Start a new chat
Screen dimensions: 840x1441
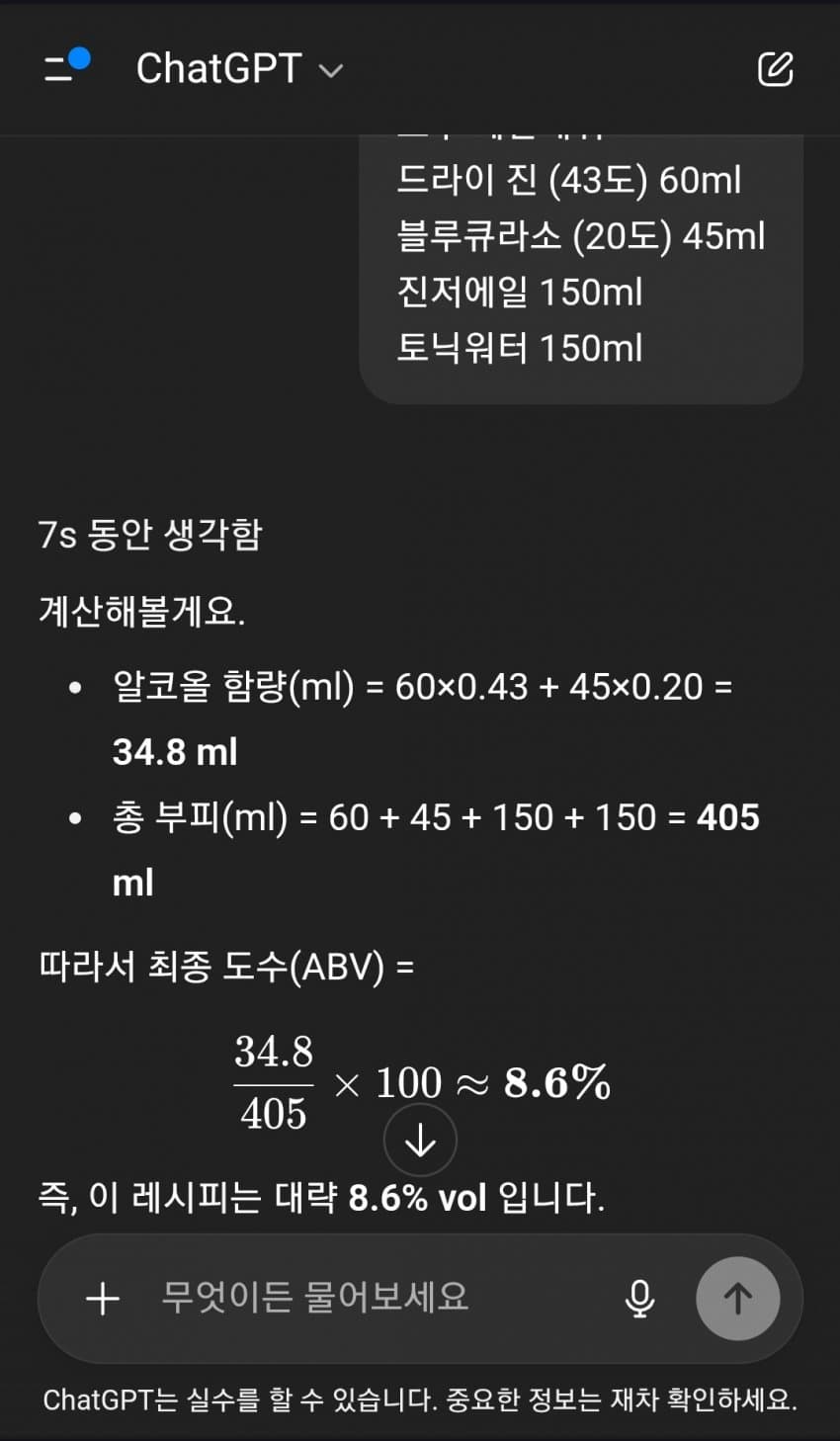click(x=775, y=69)
